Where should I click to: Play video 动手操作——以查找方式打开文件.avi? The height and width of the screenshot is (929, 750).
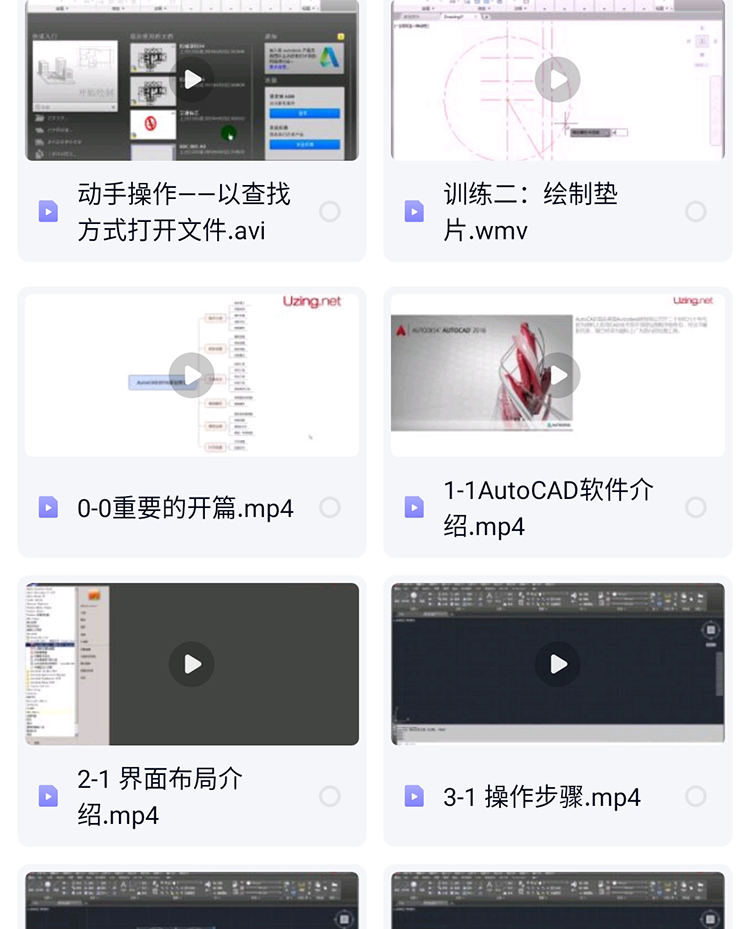192,79
